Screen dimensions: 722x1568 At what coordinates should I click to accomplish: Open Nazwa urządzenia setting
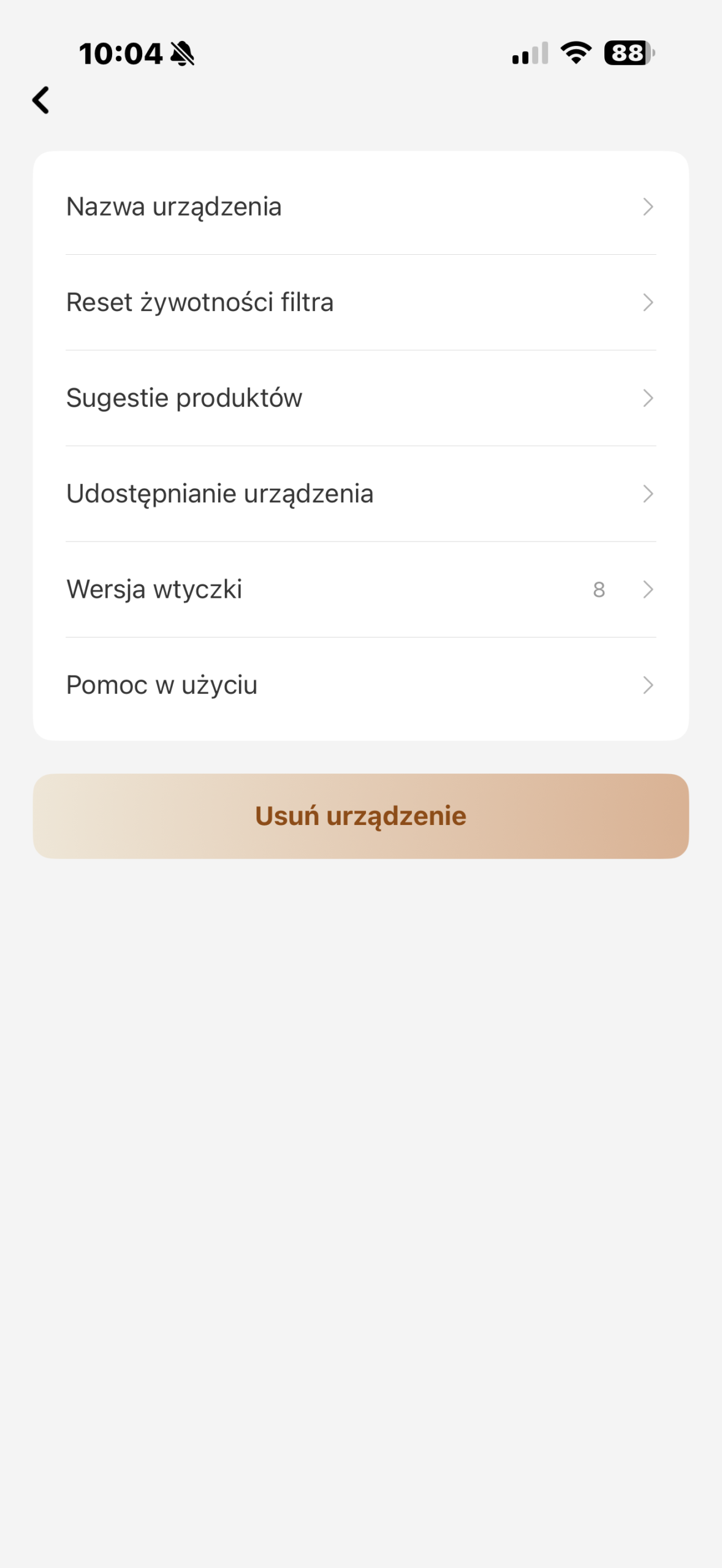tap(360, 207)
